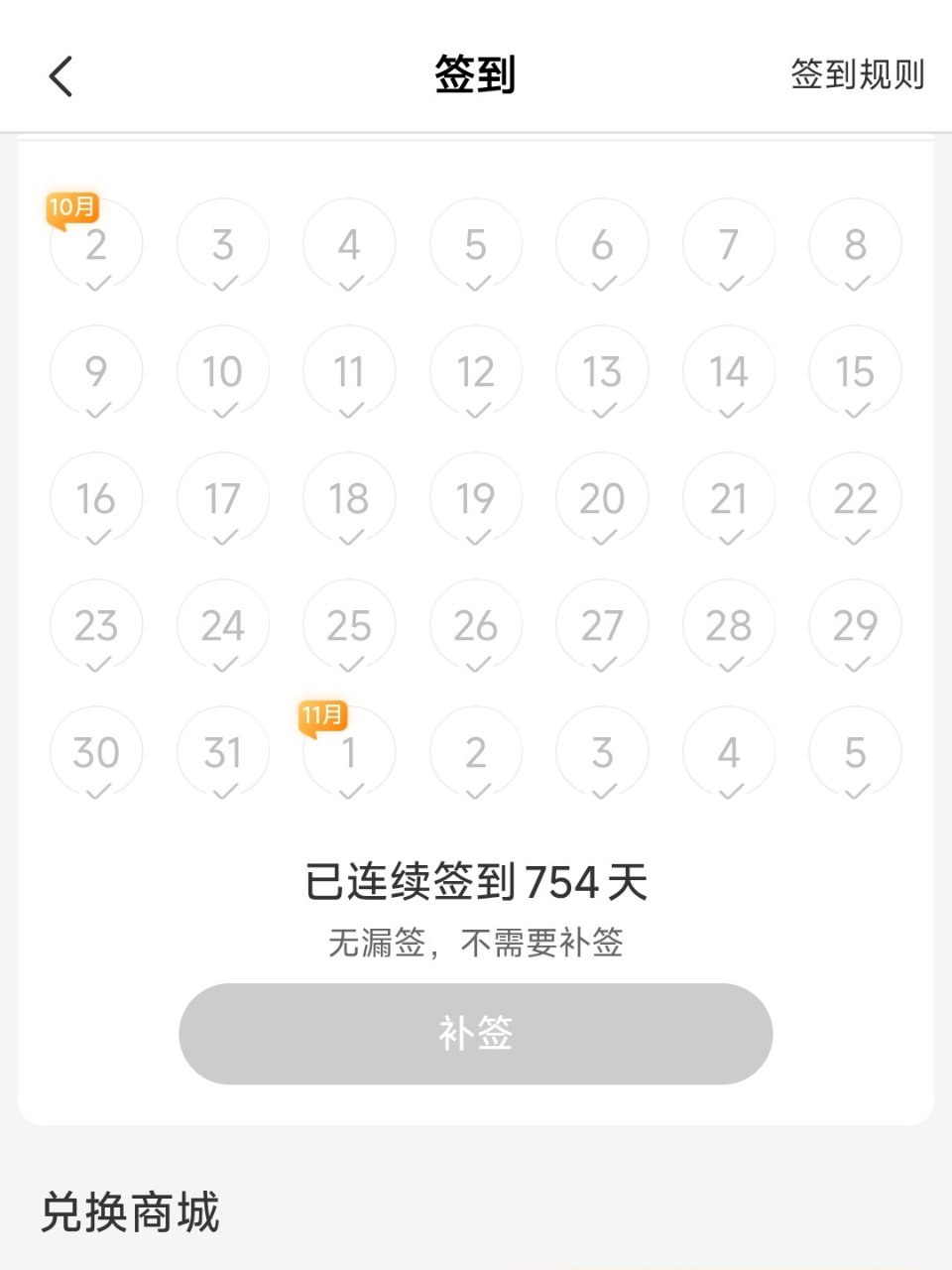Image resolution: width=952 pixels, height=1270 pixels.
Task: Select the 签到 title header
Action: coord(475,73)
